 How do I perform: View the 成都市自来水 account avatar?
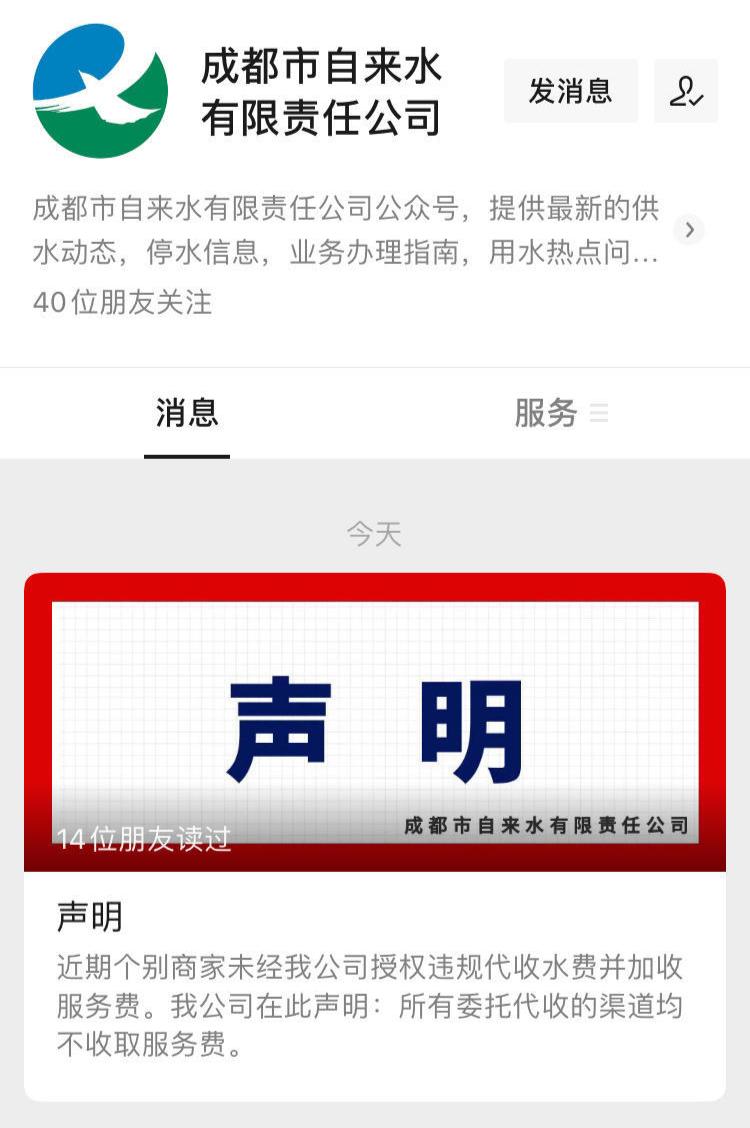[100, 91]
